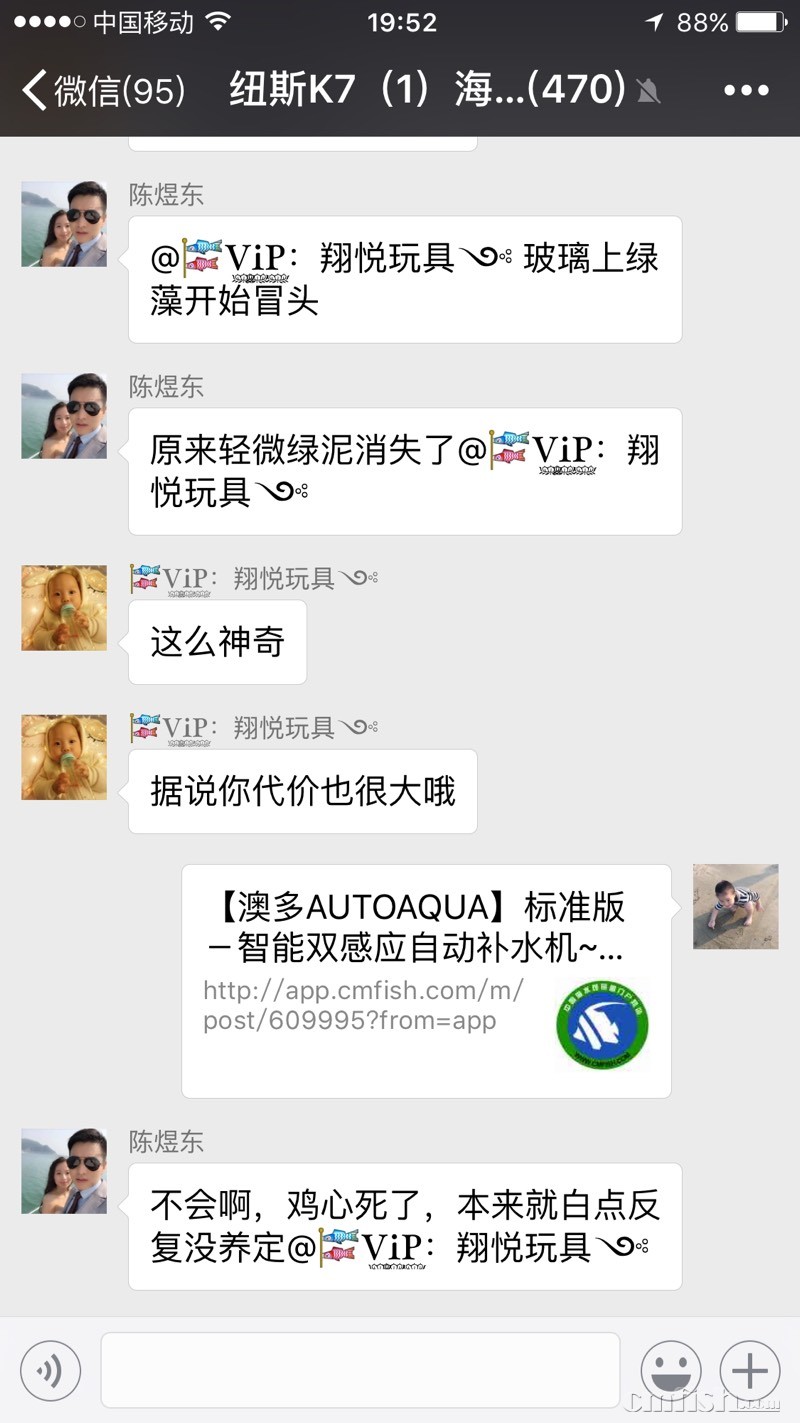
Task: Open 翔悦玩具's avatar beside 据说你代价也很大哦 message
Action: 64,757
